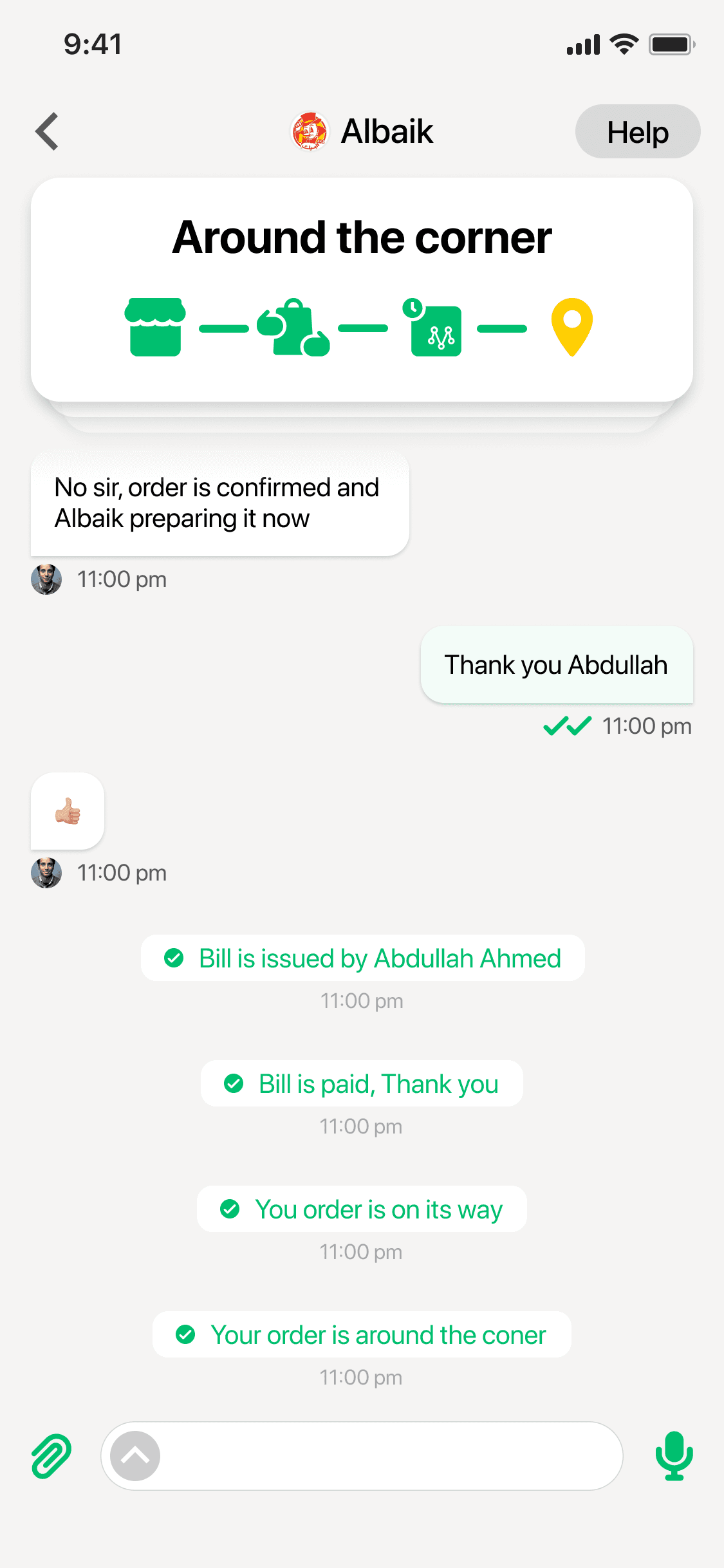Tap the paperclip attachment icon

pyautogui.click(x=51, y=1456)
